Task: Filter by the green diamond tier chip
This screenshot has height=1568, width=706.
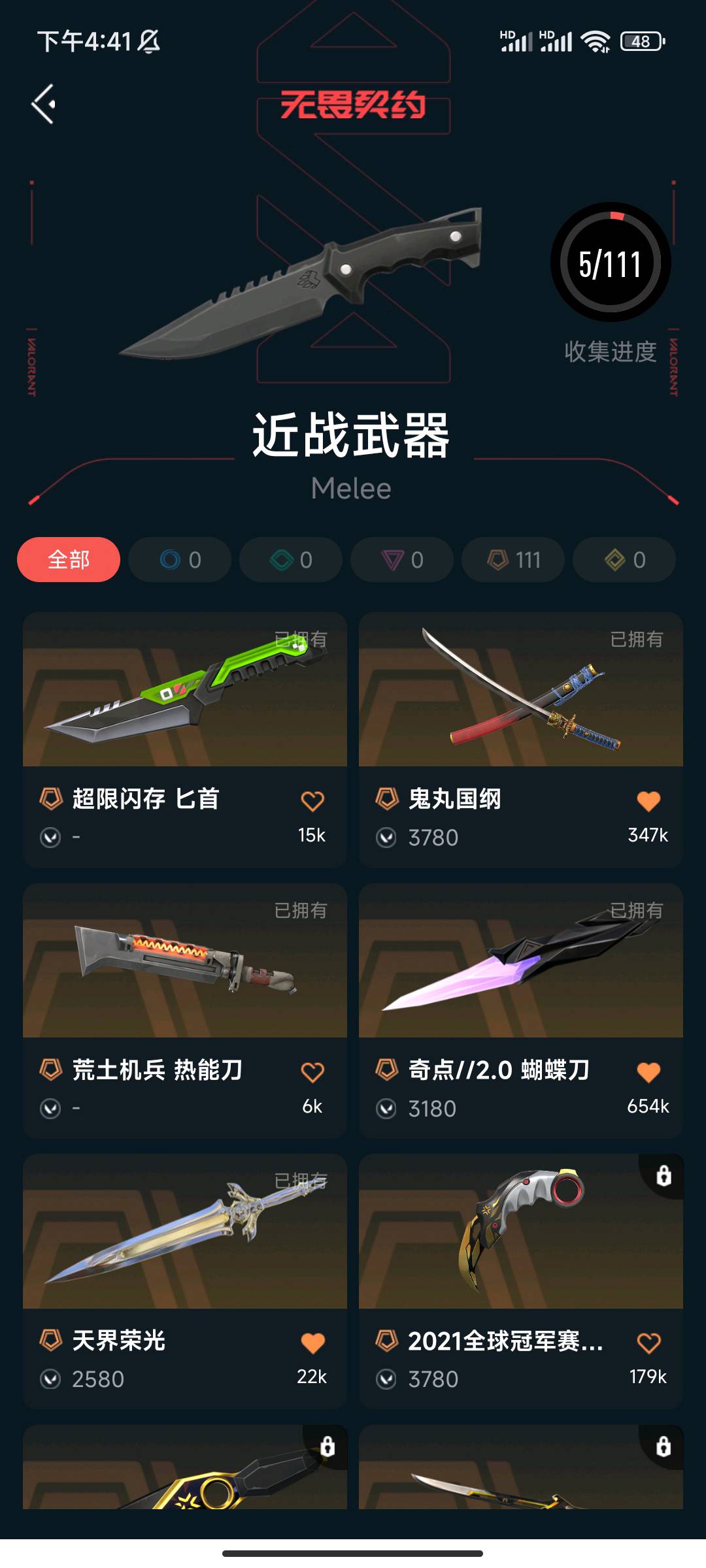Action: pos(291,560)
